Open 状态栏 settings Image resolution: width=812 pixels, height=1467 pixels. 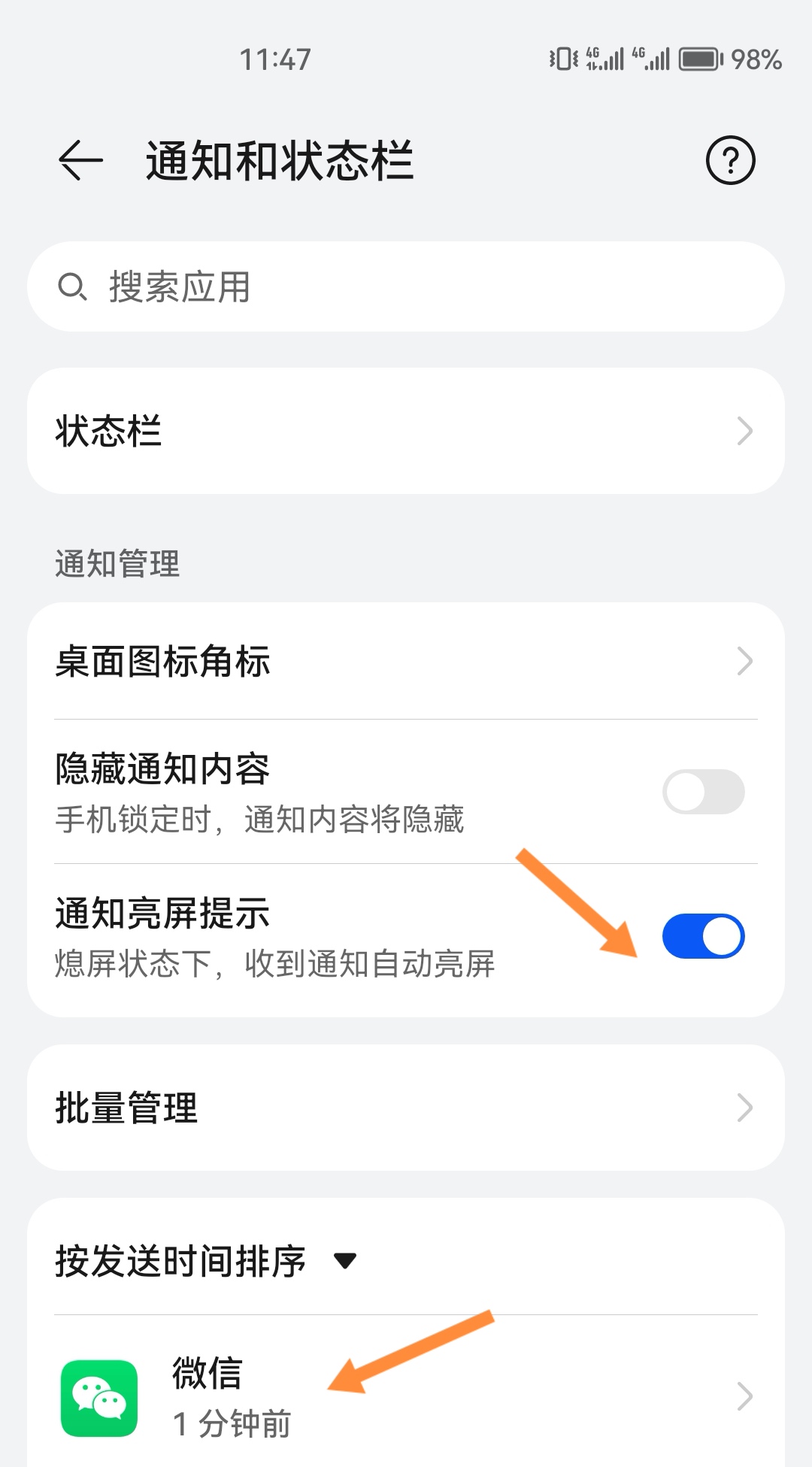click(x=406, y=431)
